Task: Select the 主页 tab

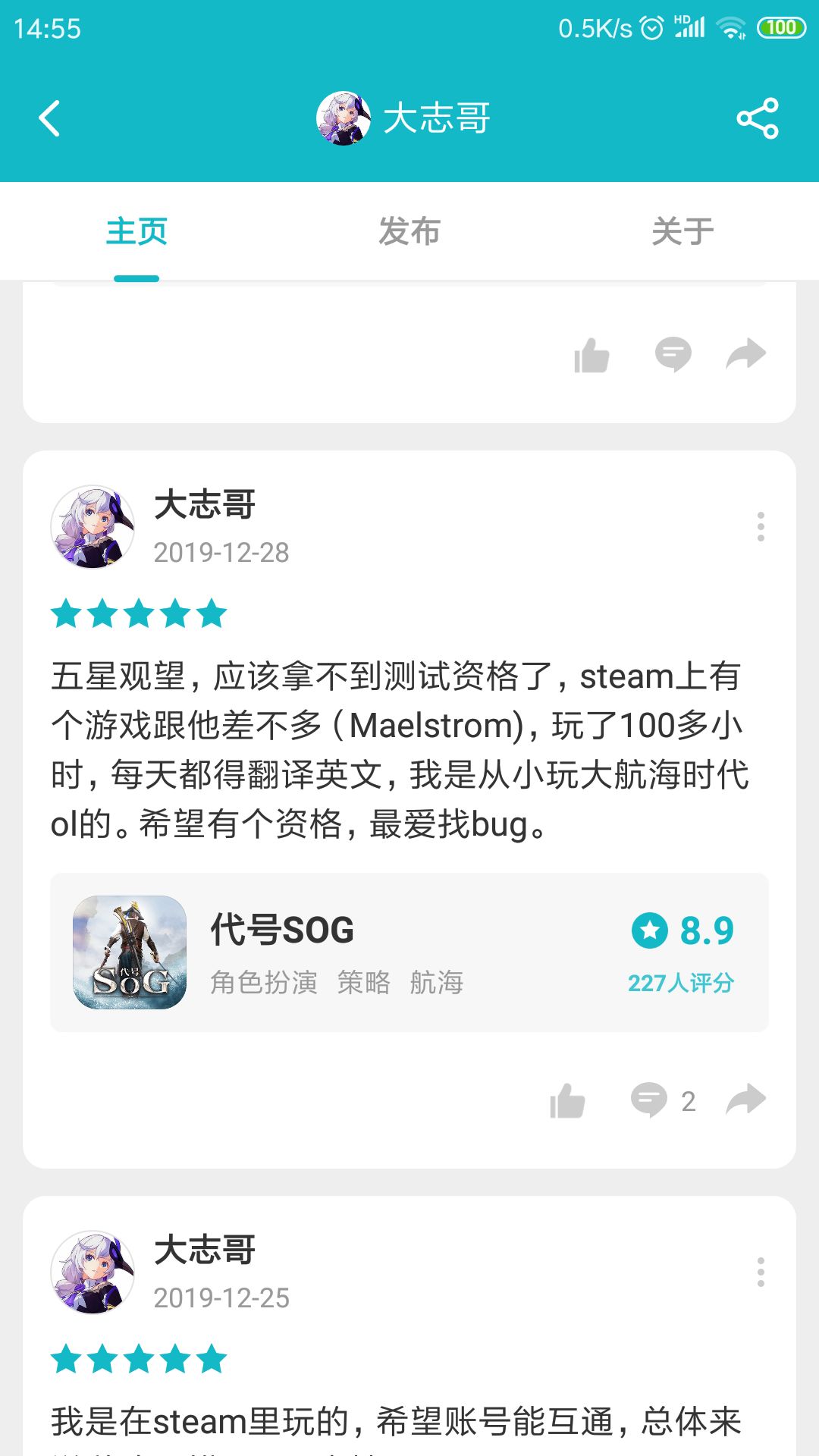Action: point(136,231)
